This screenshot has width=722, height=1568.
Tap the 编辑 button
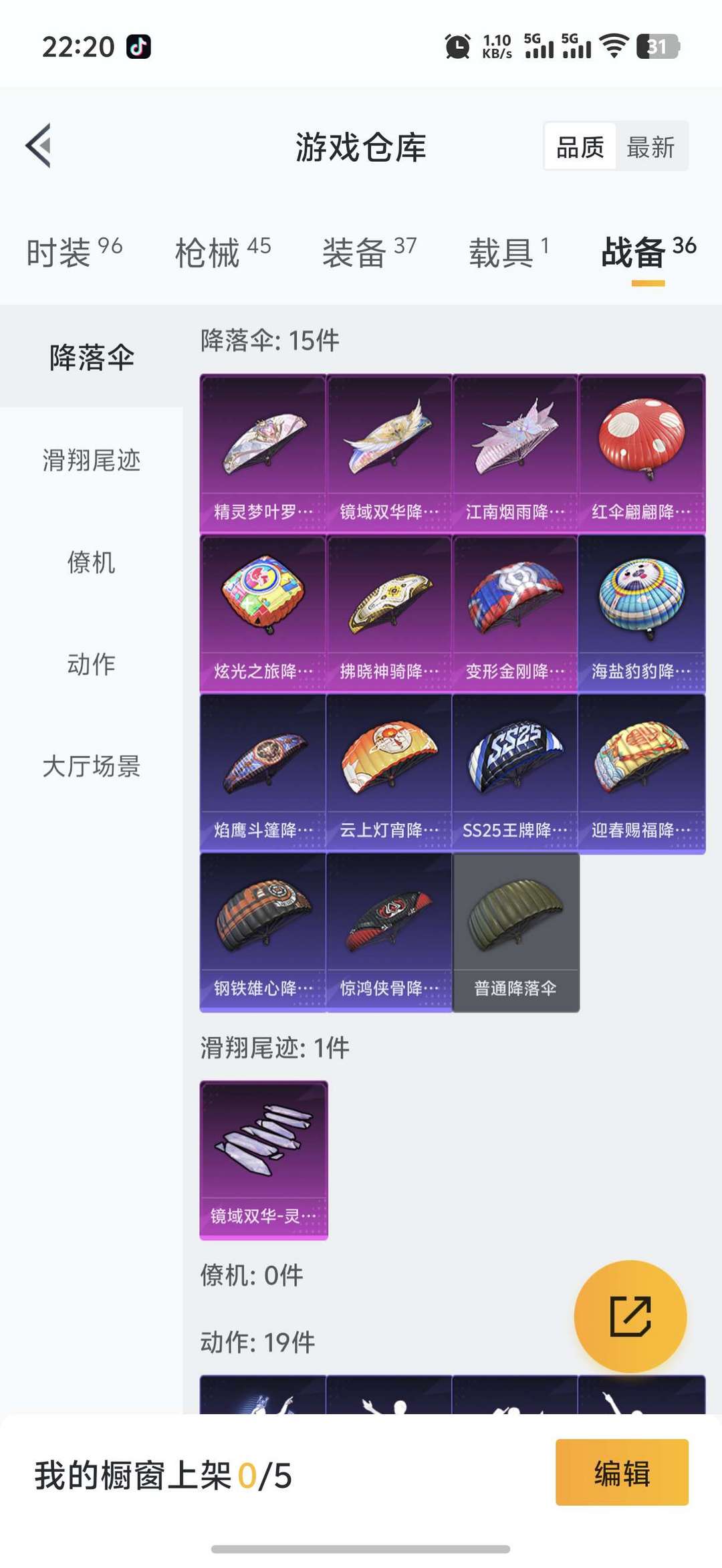tap(622, 1472)
